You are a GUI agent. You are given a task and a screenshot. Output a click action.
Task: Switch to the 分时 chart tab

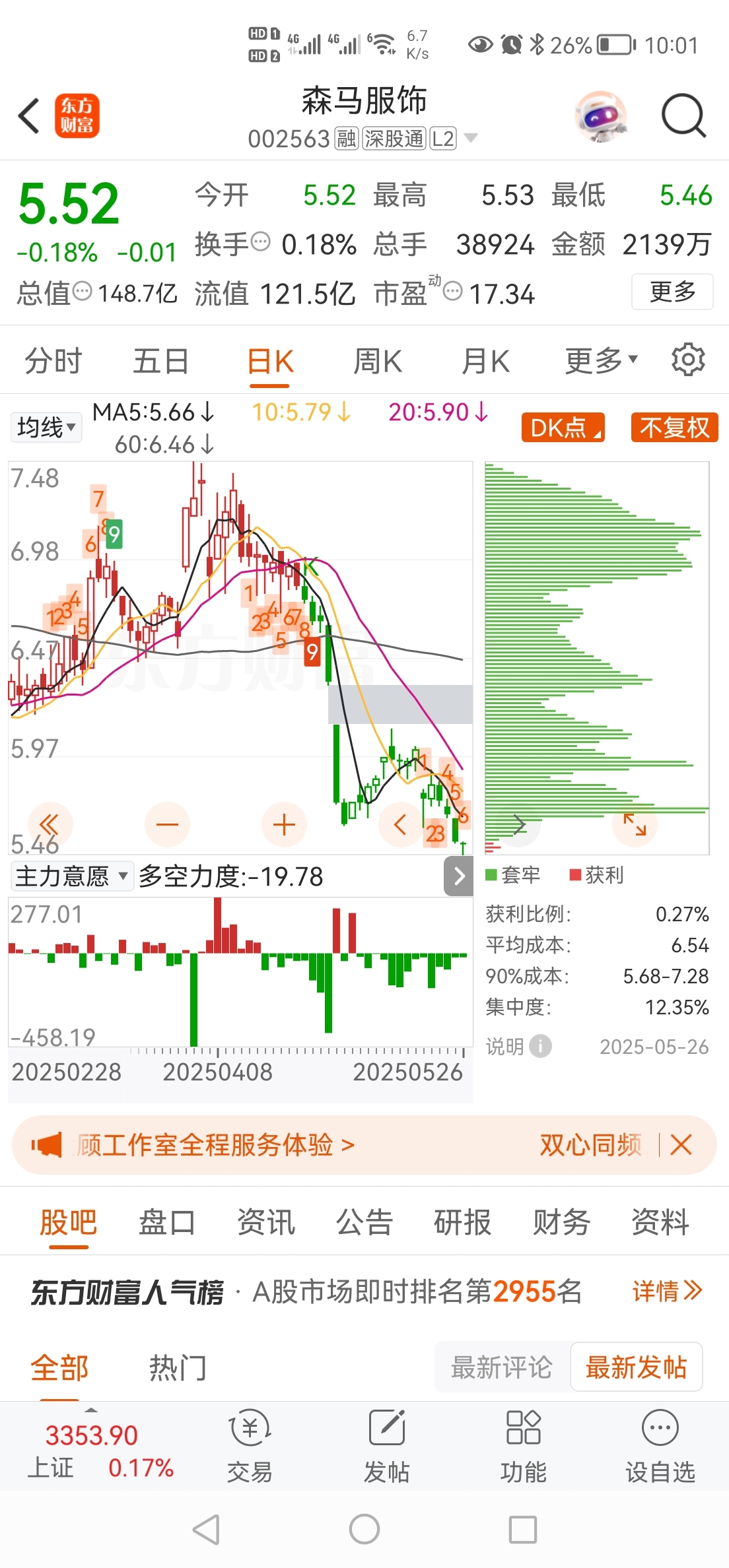[x=53, y=362]
